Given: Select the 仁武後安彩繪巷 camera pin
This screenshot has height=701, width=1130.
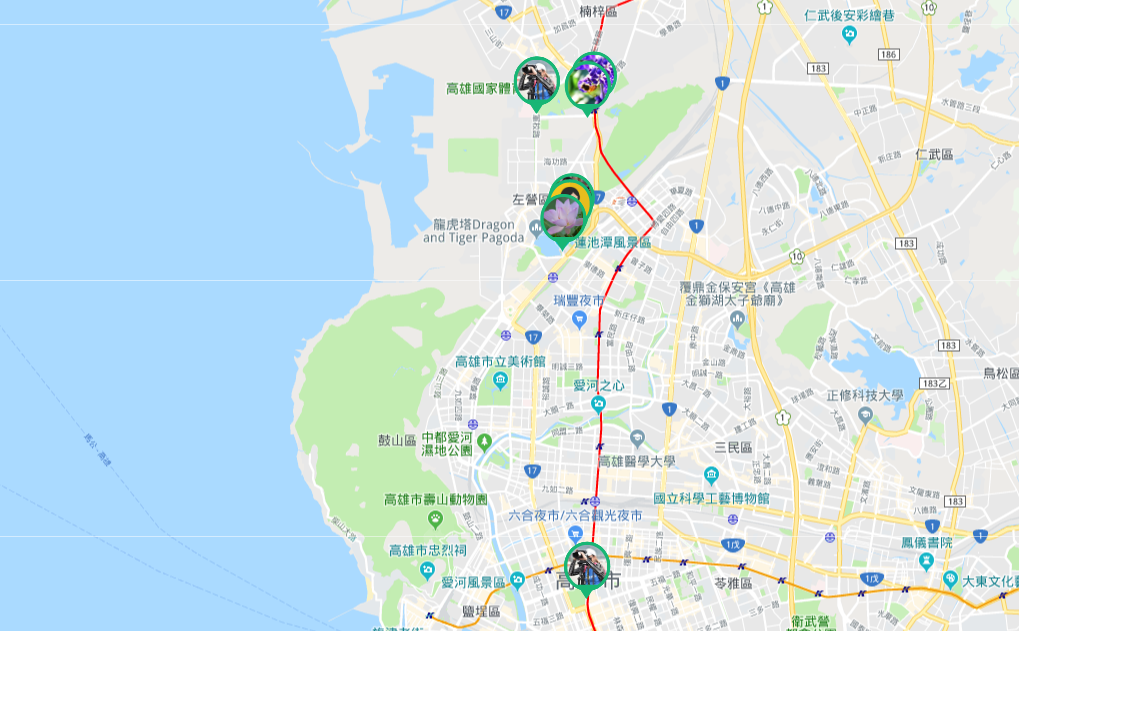Looking at the screenshot, I should pyautogui.click(x=849, y=35).
